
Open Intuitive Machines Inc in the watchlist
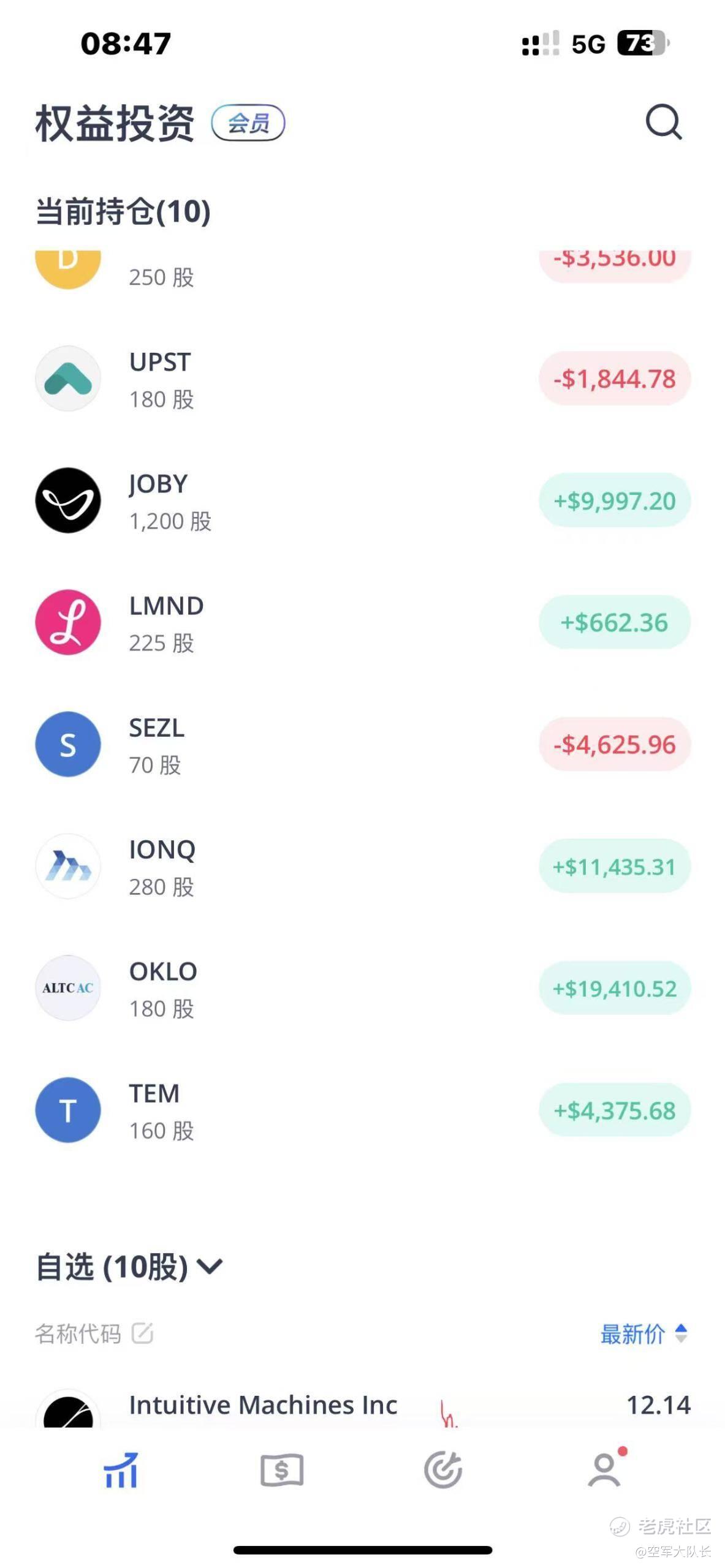pyautogui.click(x=264, y=1406)
